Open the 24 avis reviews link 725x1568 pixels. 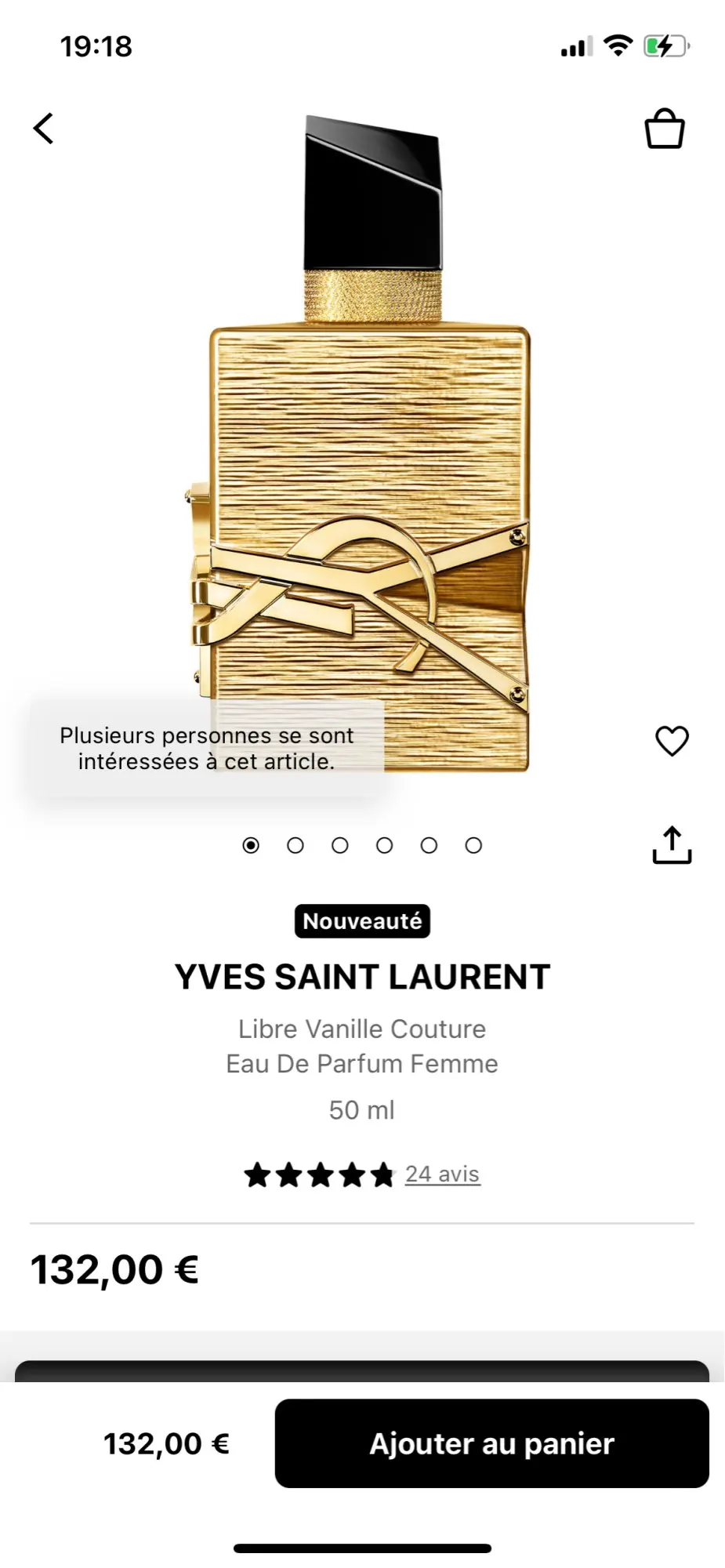pyautogui.click(x=442, y=1174)
